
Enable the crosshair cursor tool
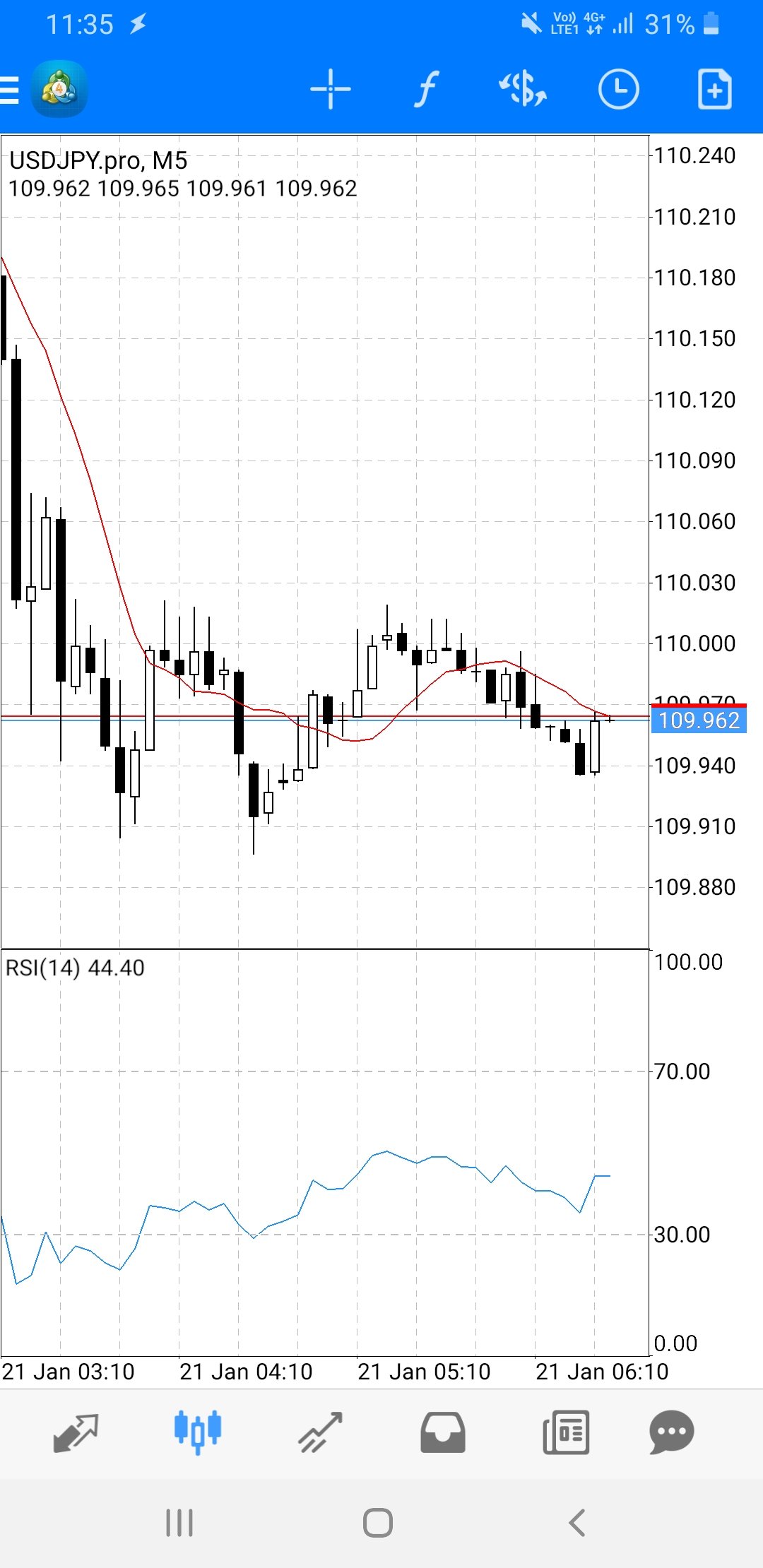tap(330, 90)
